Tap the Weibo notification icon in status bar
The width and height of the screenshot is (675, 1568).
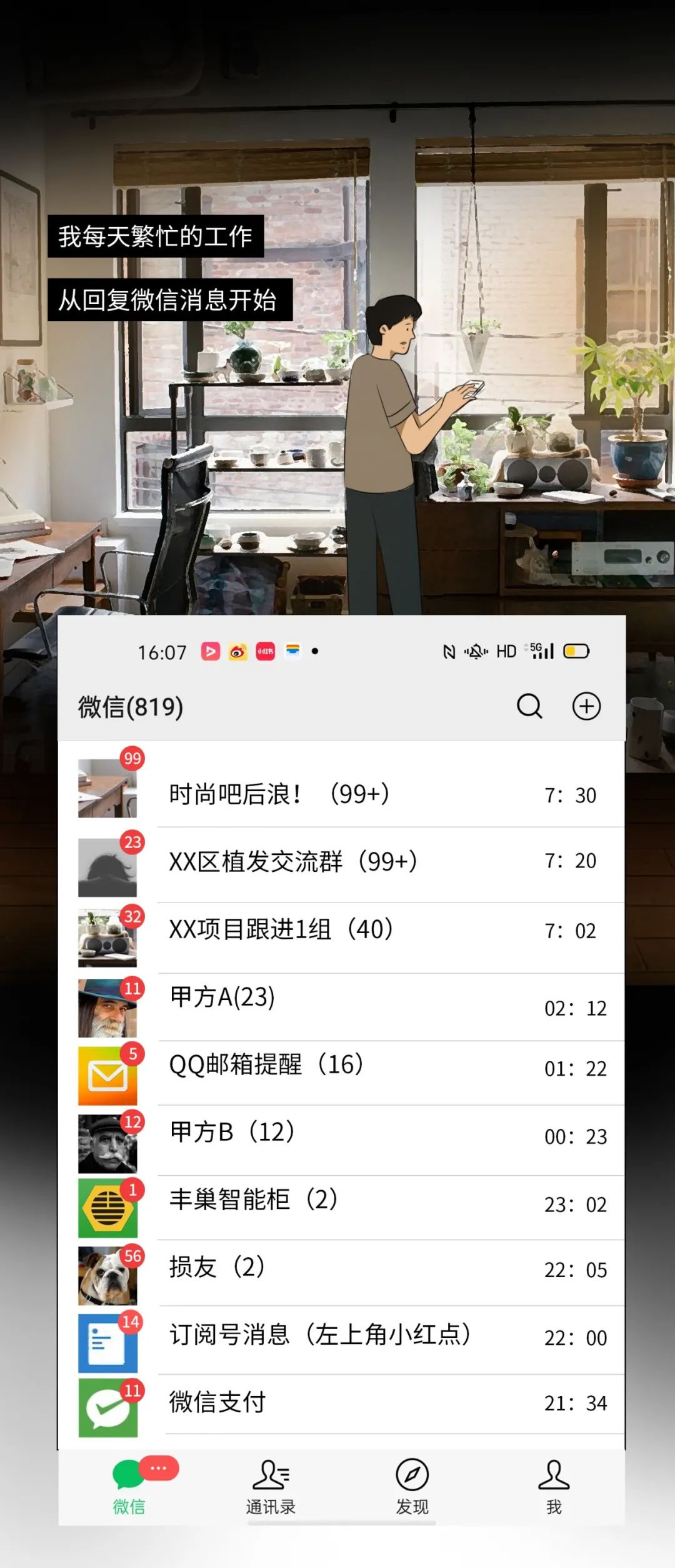pos(237,652)
